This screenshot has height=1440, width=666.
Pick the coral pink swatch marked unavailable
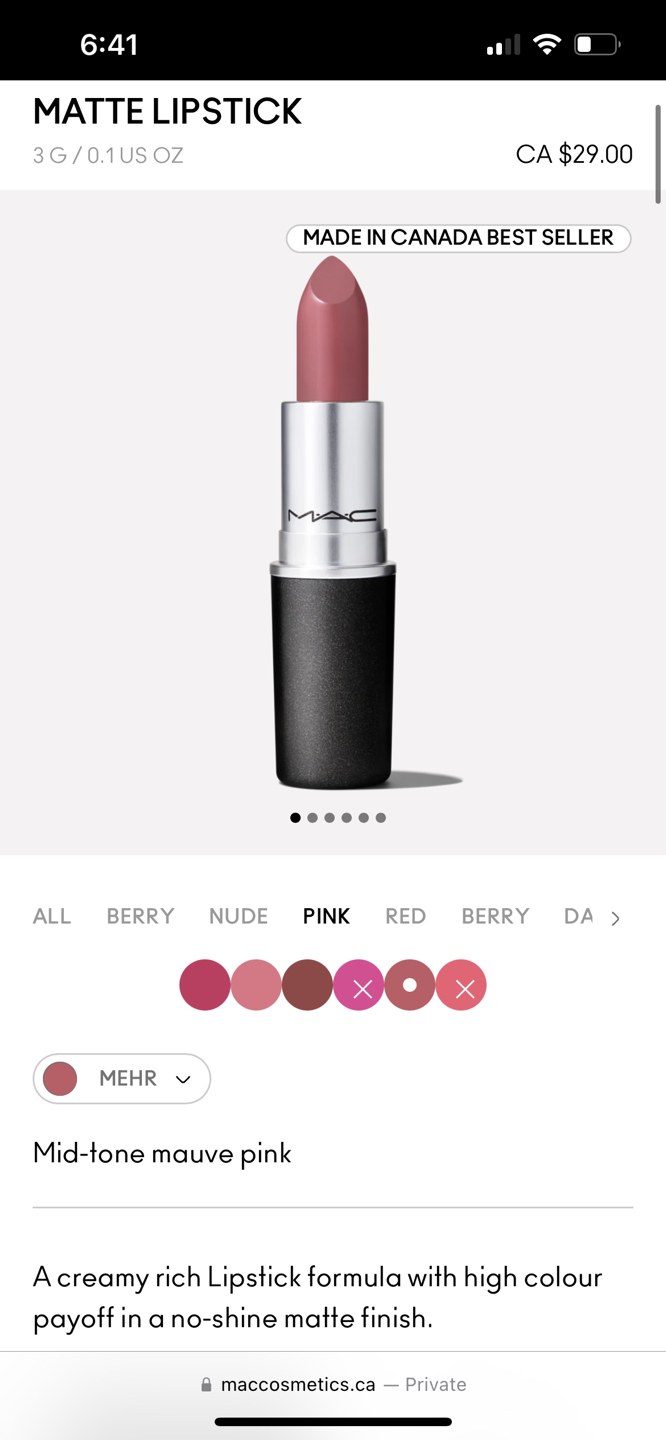click(461, 985)
